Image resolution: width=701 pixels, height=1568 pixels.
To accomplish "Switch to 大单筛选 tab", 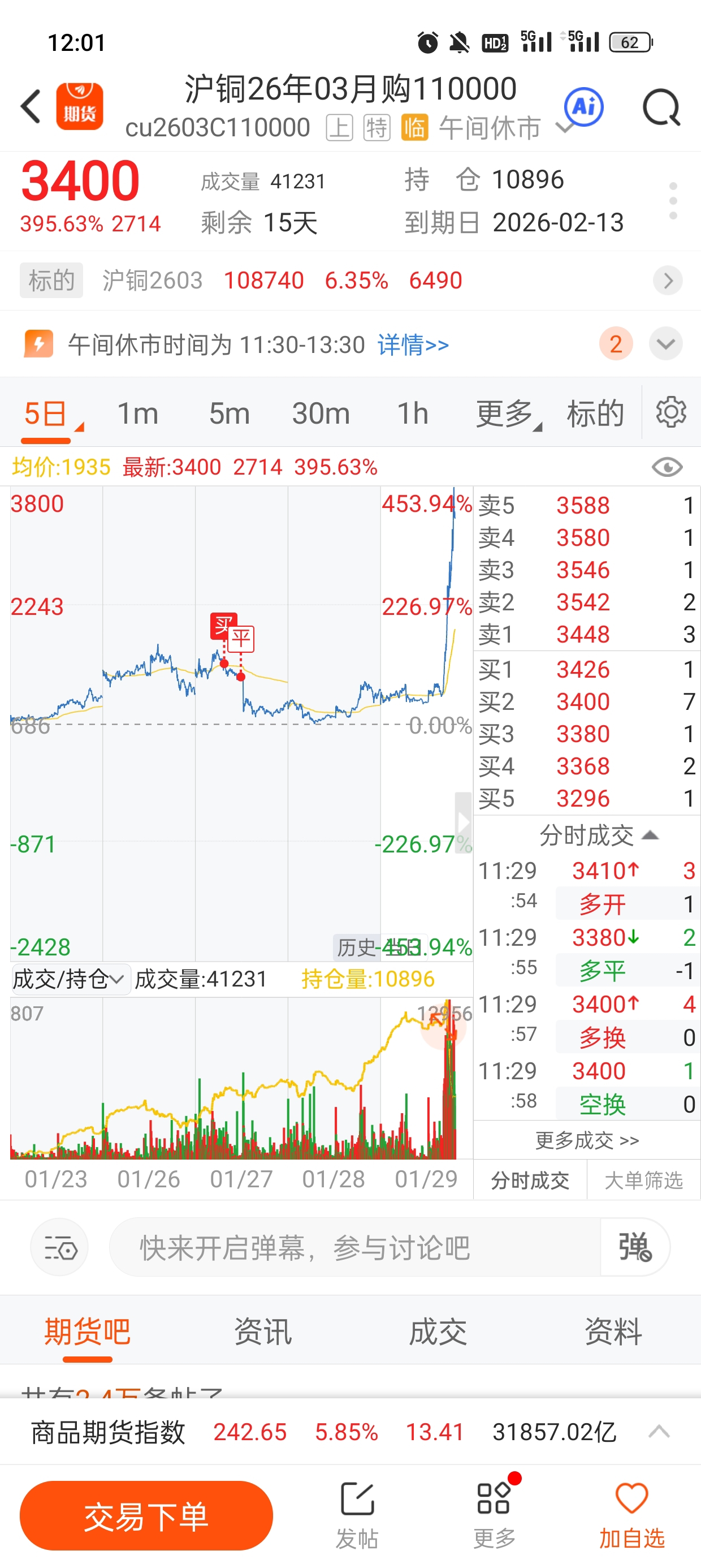I will pos(644,1181).
